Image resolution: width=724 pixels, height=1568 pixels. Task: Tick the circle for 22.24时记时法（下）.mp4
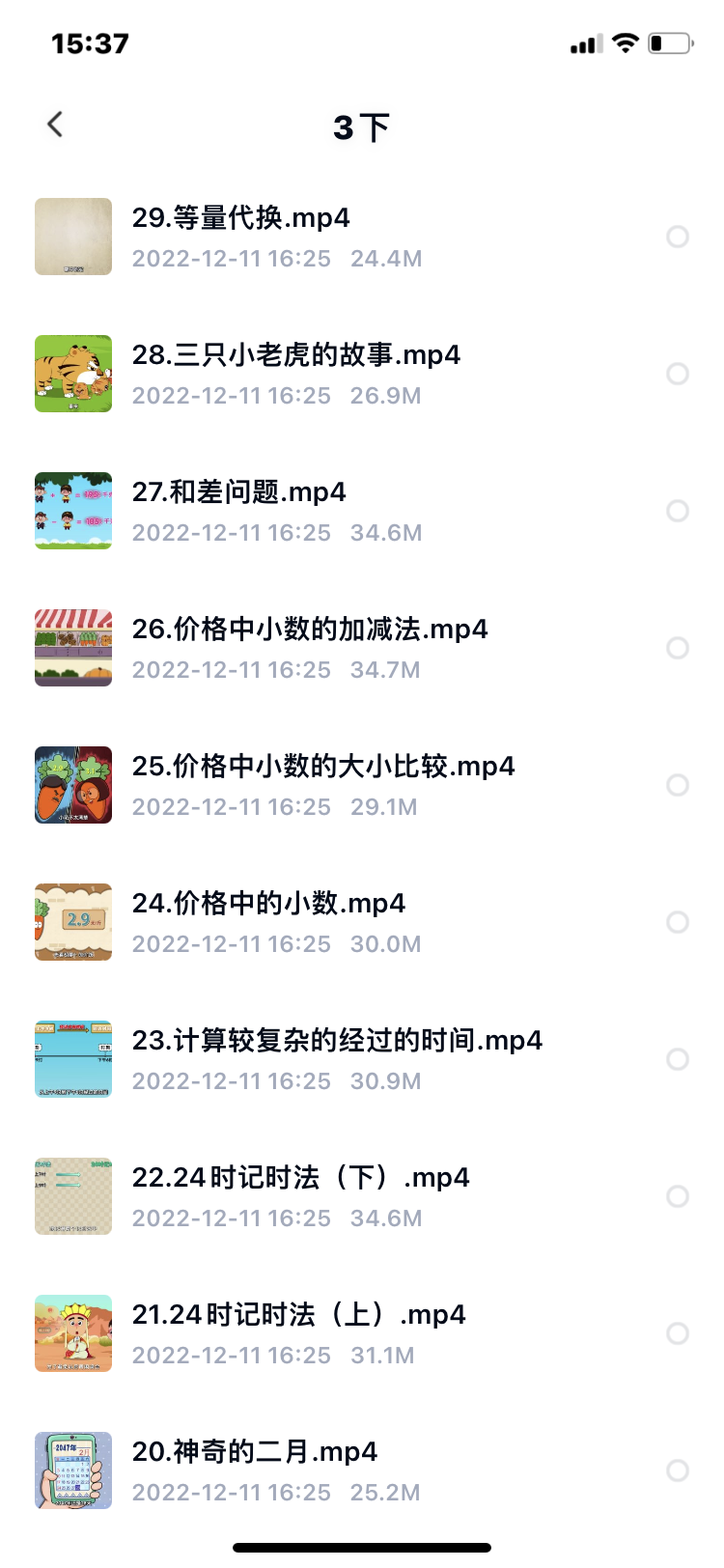pyautogui.click(x=678, y=1196)
